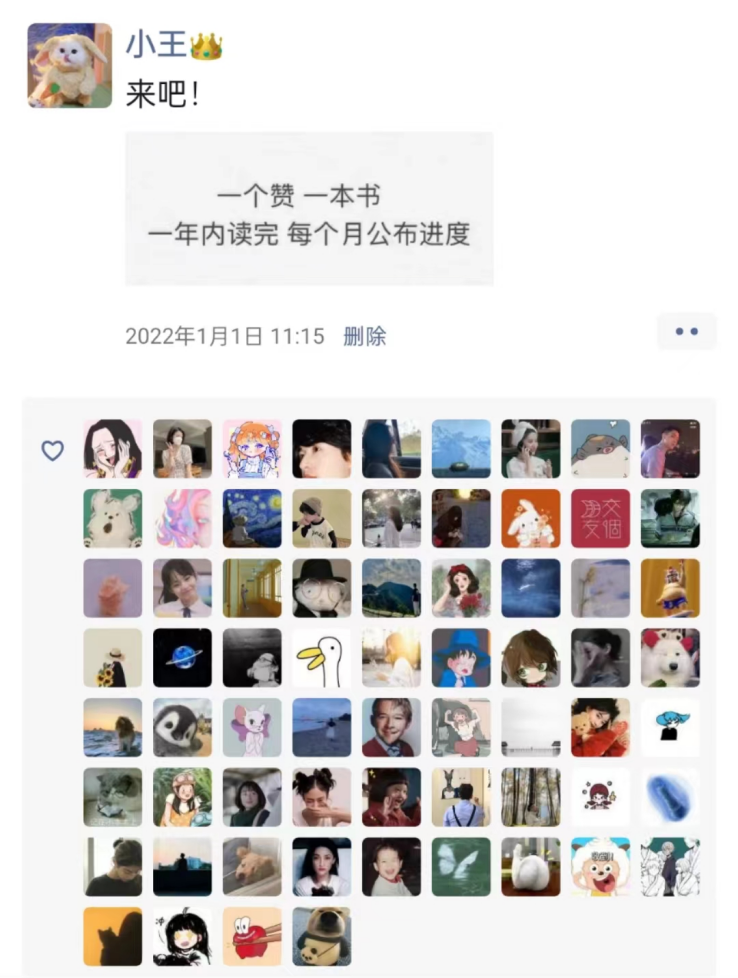
Task: Open the liker with white duck avatar
Action: click(322, 657)
